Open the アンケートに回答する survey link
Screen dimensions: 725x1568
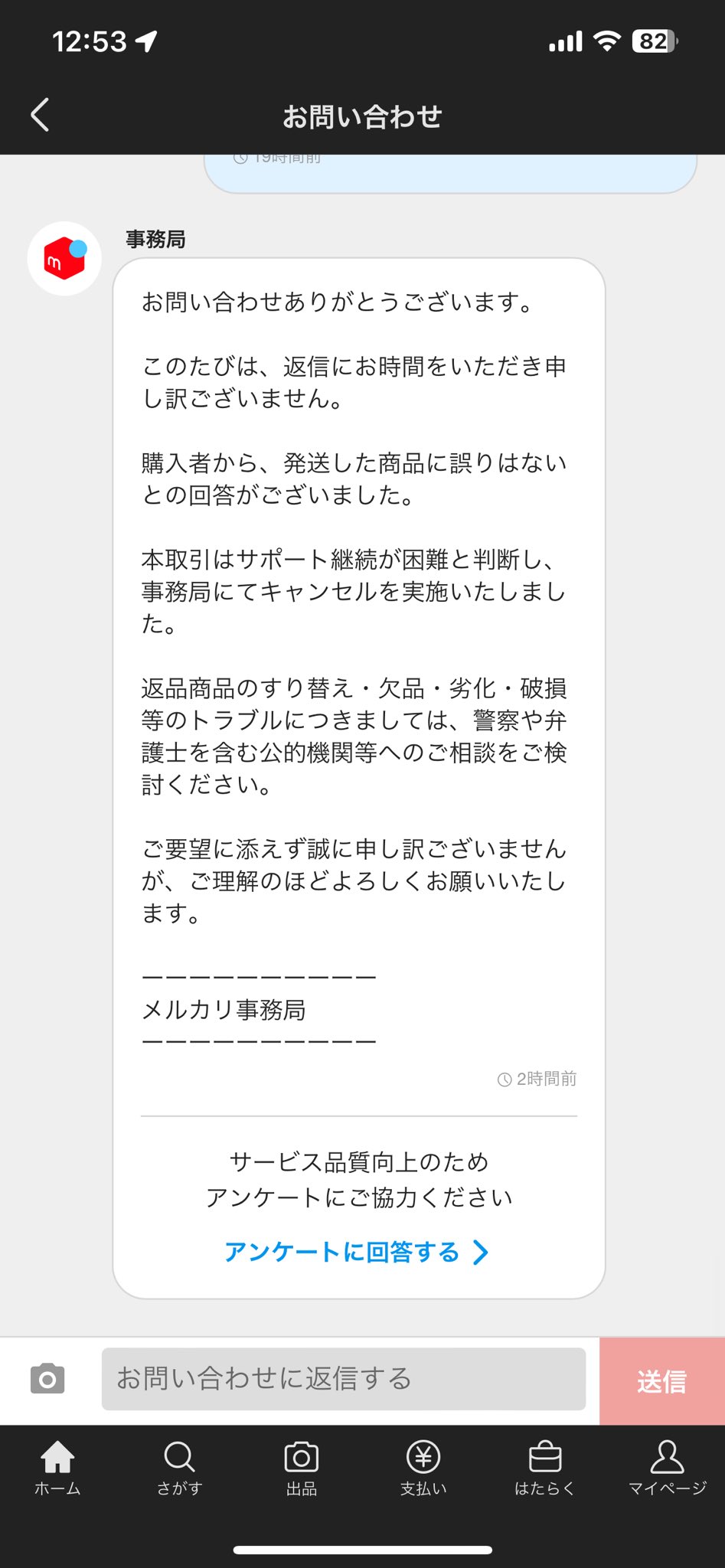point(357,1253)
